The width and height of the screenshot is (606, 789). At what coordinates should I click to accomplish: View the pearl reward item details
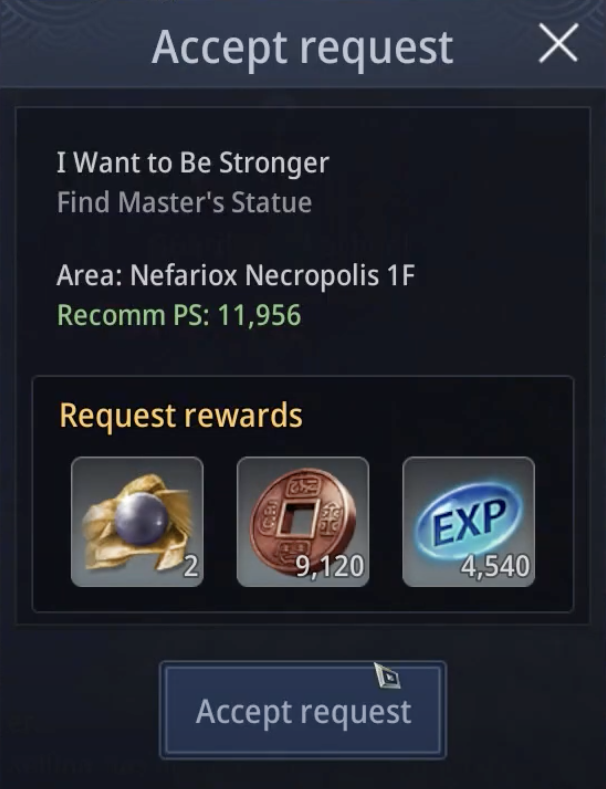[137, 521]
